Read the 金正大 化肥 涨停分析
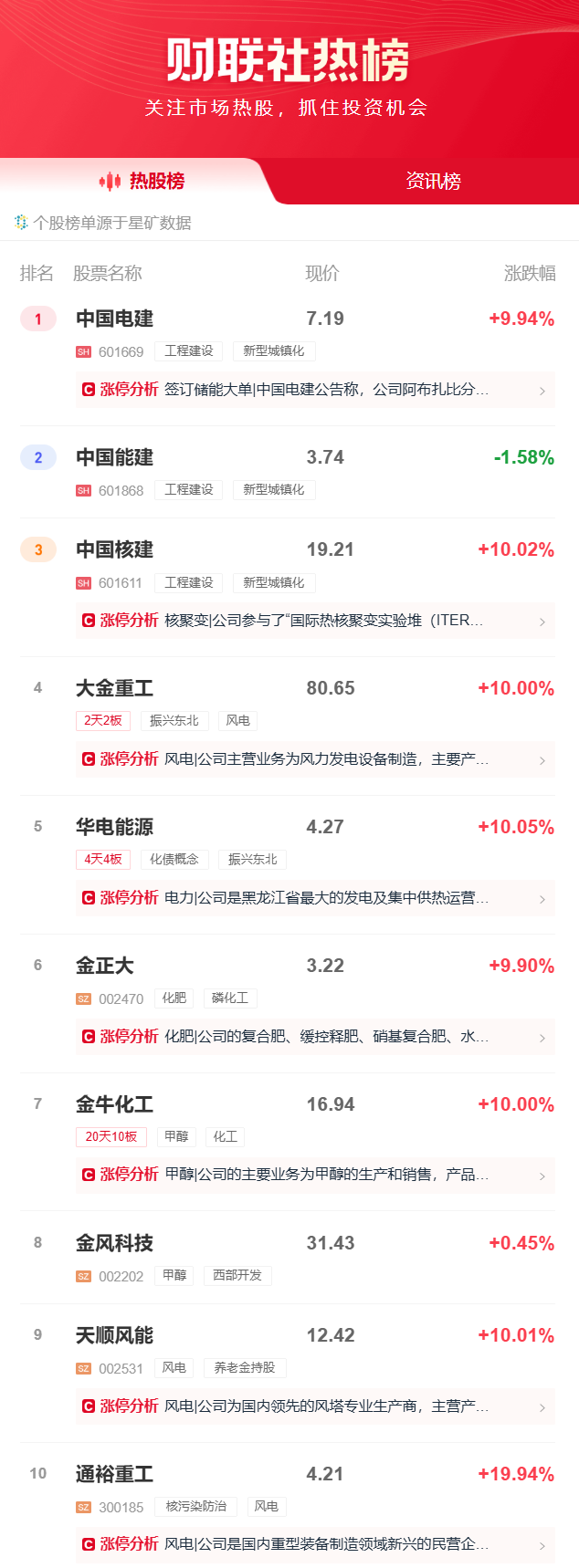 point(315,1037)
